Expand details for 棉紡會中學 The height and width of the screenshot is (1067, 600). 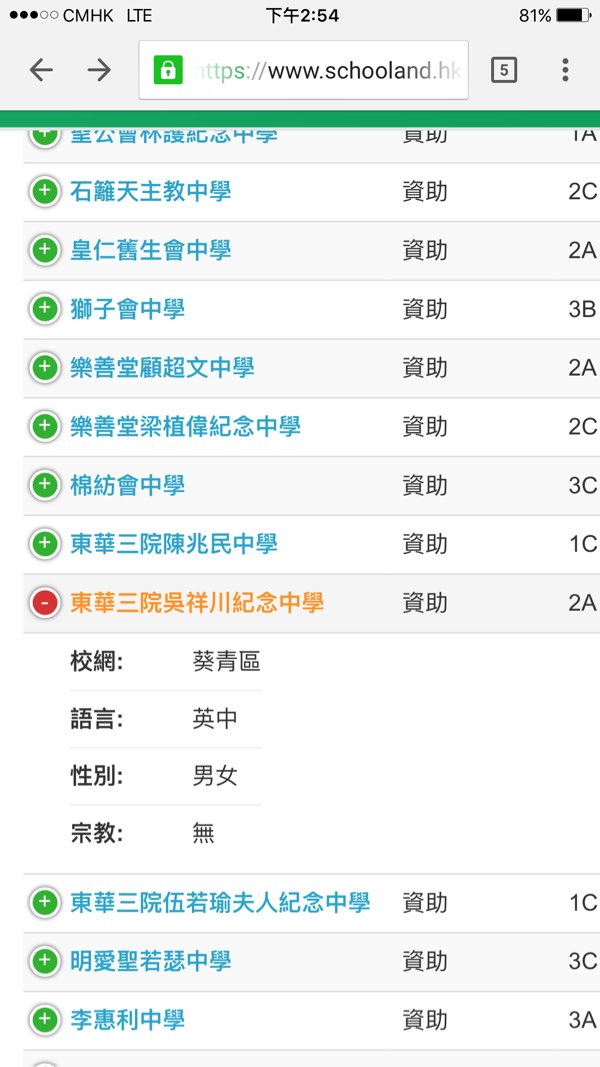pos(44,486)
